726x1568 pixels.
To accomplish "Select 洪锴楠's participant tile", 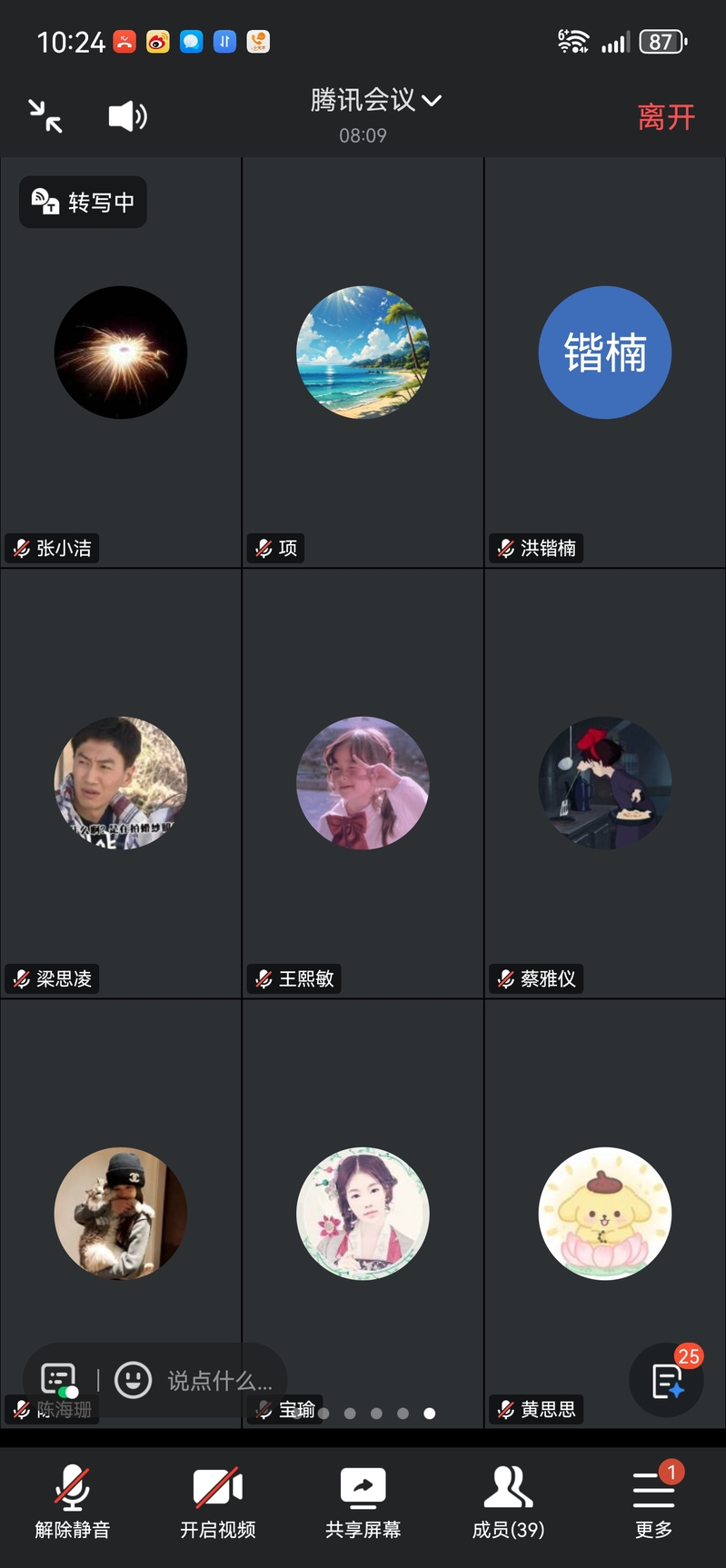I will [x=605, y=363].
